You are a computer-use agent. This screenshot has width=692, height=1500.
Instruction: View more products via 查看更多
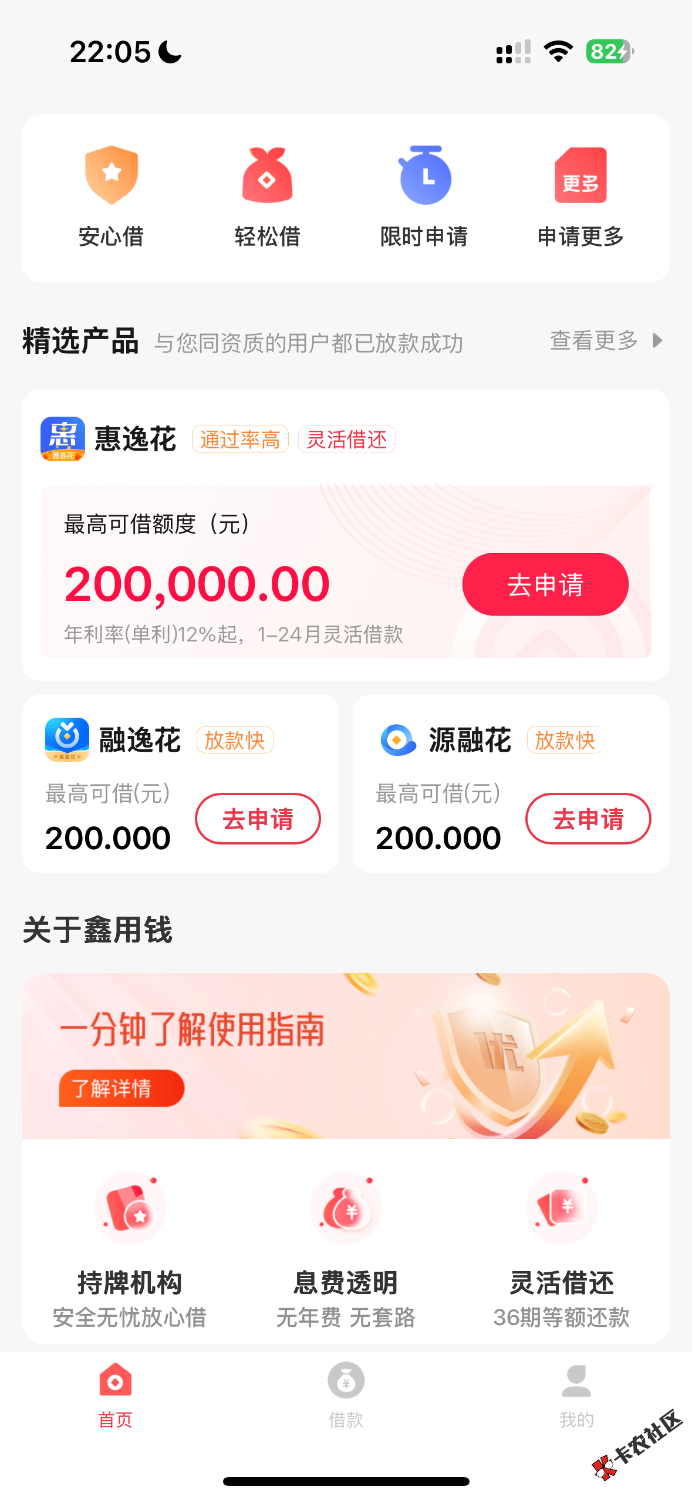[x=605, y=341]
